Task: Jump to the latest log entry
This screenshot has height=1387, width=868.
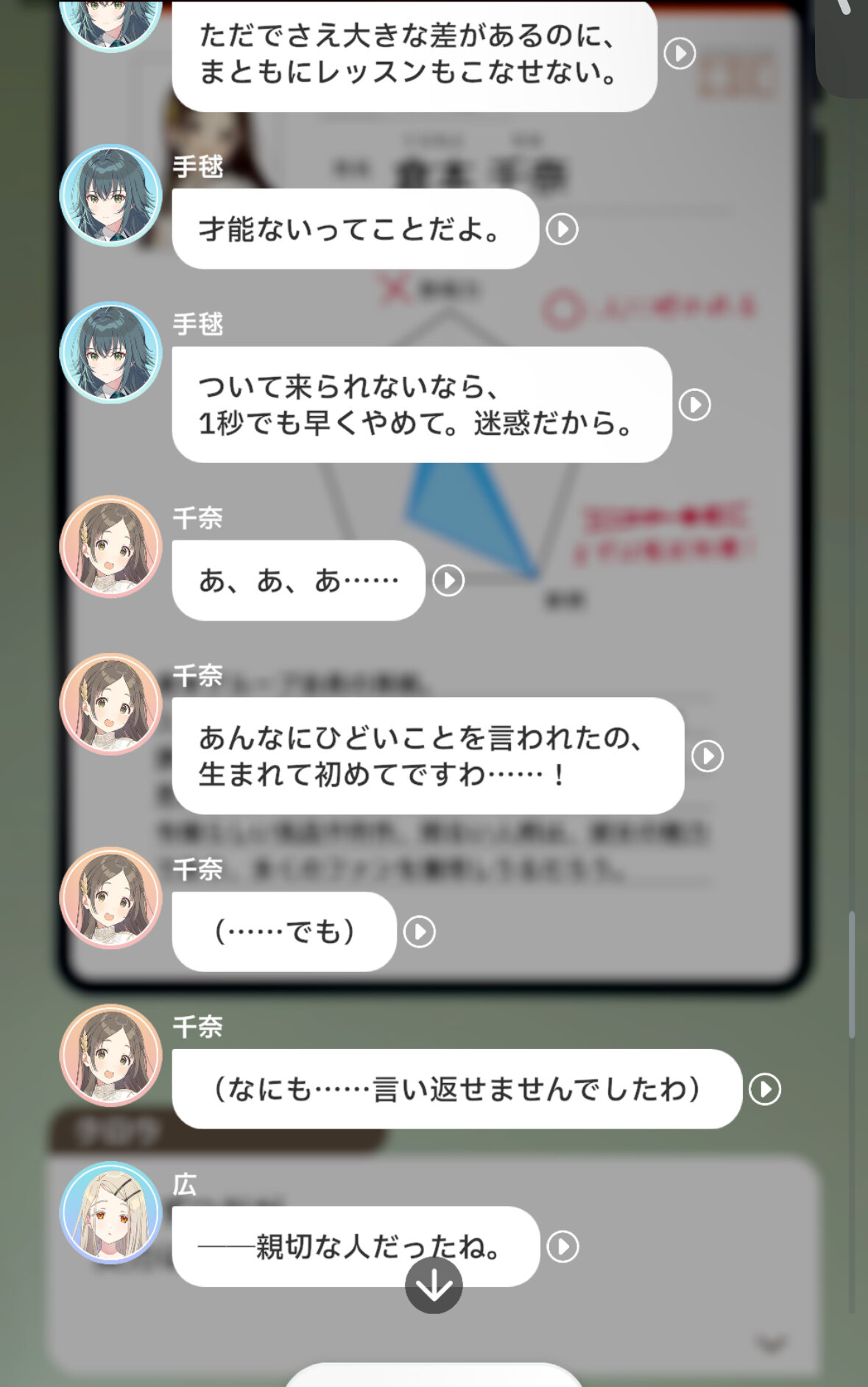Action: click(x=434, y=1285)
